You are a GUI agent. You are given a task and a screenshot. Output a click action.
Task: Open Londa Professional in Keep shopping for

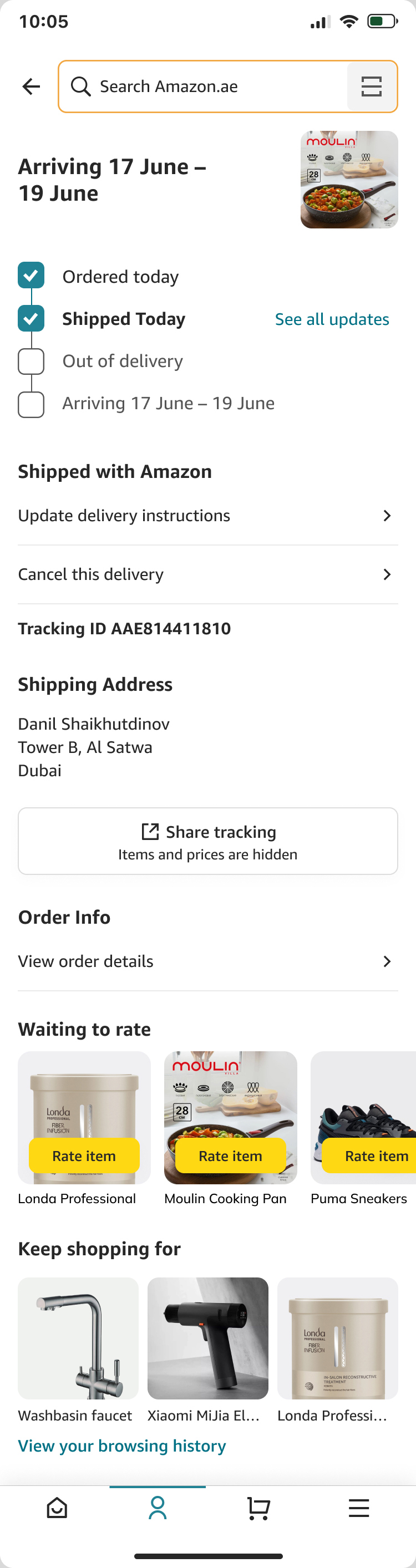pos(337,1338)
